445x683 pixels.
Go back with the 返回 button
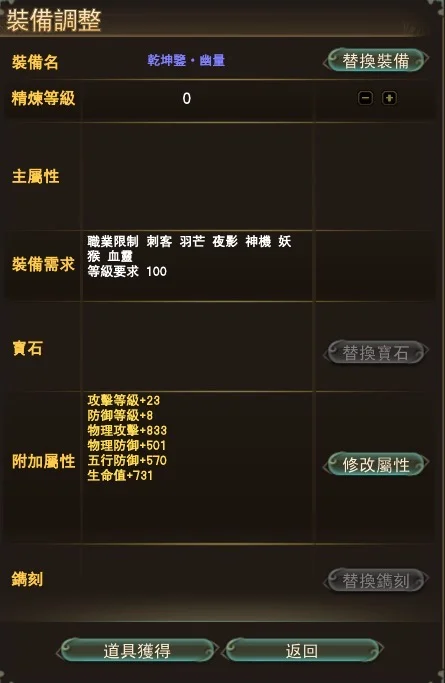pos(302,650)
